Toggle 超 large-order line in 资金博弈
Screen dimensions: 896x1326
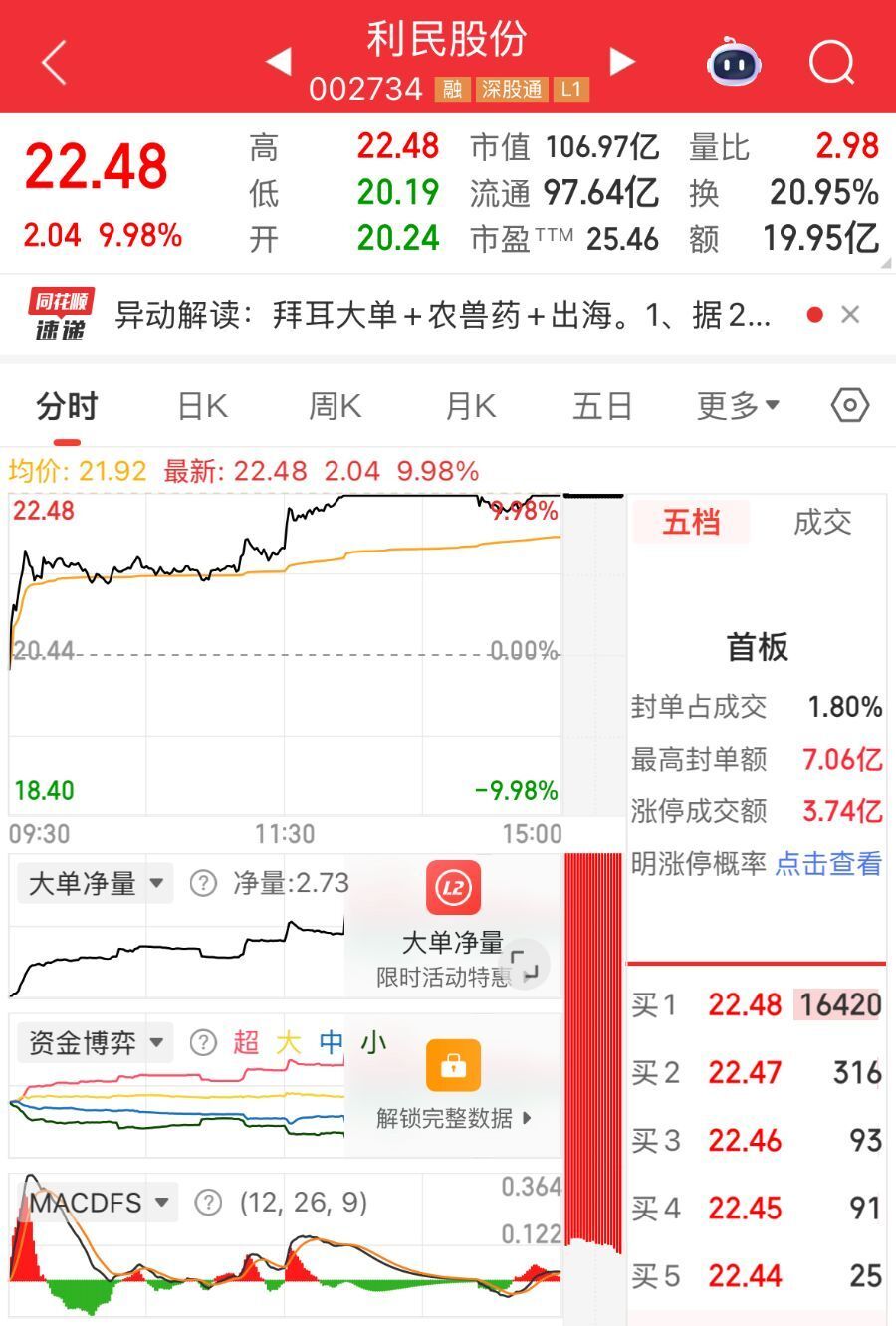tap(250, 1041)
